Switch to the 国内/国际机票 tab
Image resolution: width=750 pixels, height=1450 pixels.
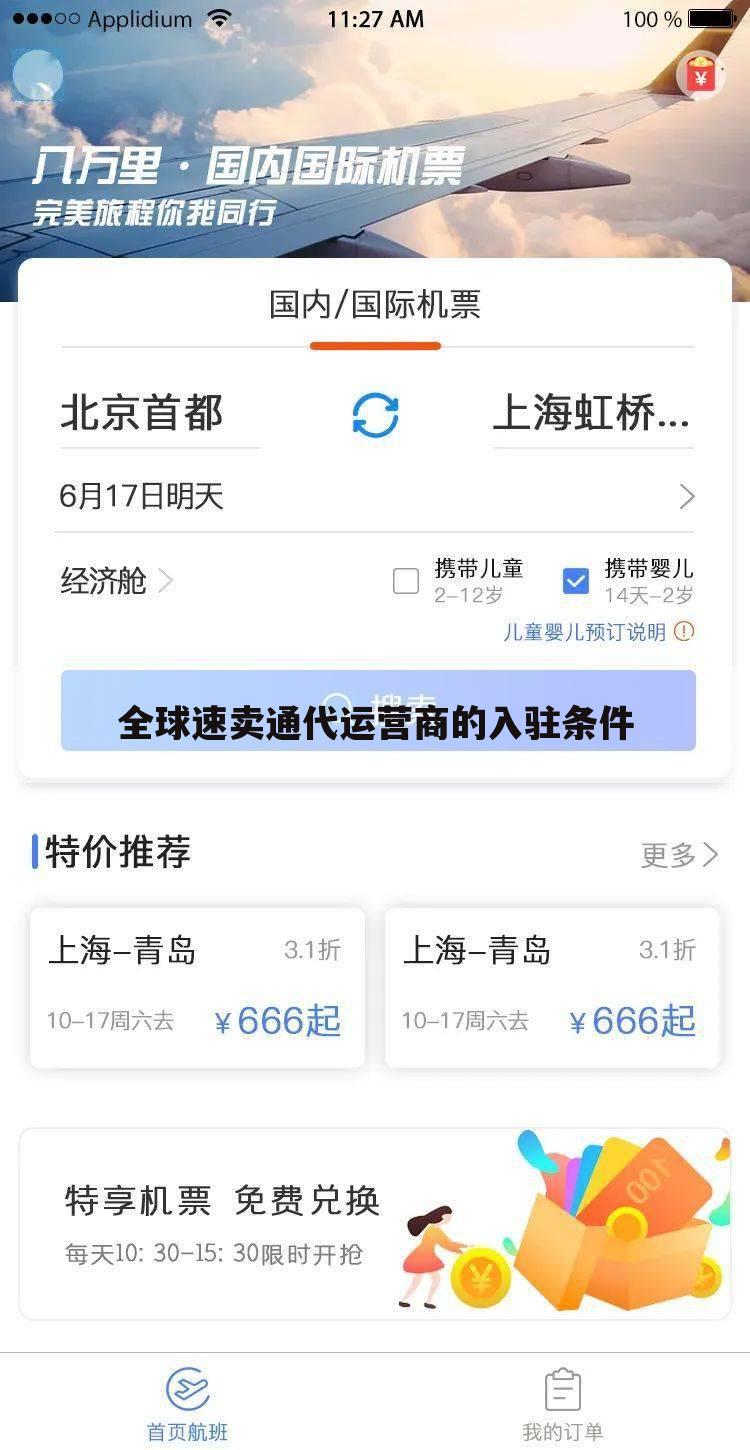coord(374,306)
